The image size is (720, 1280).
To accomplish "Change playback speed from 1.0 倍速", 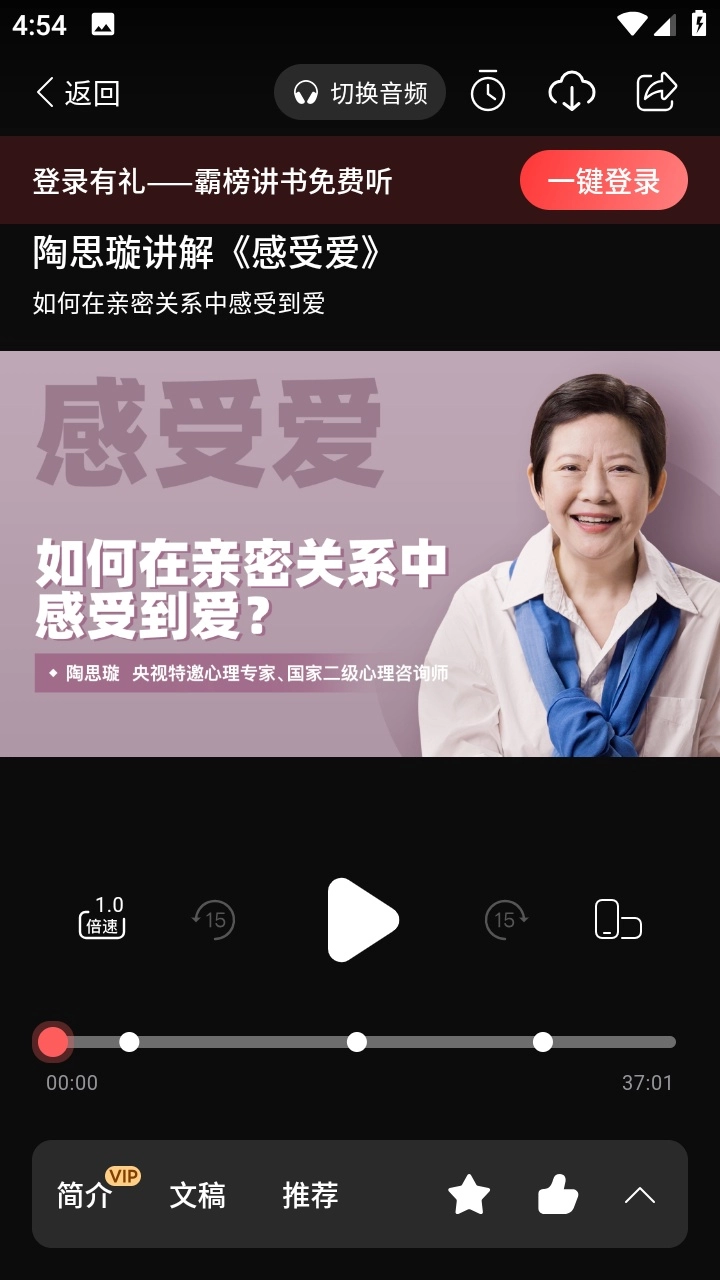I will click(102, 918).
